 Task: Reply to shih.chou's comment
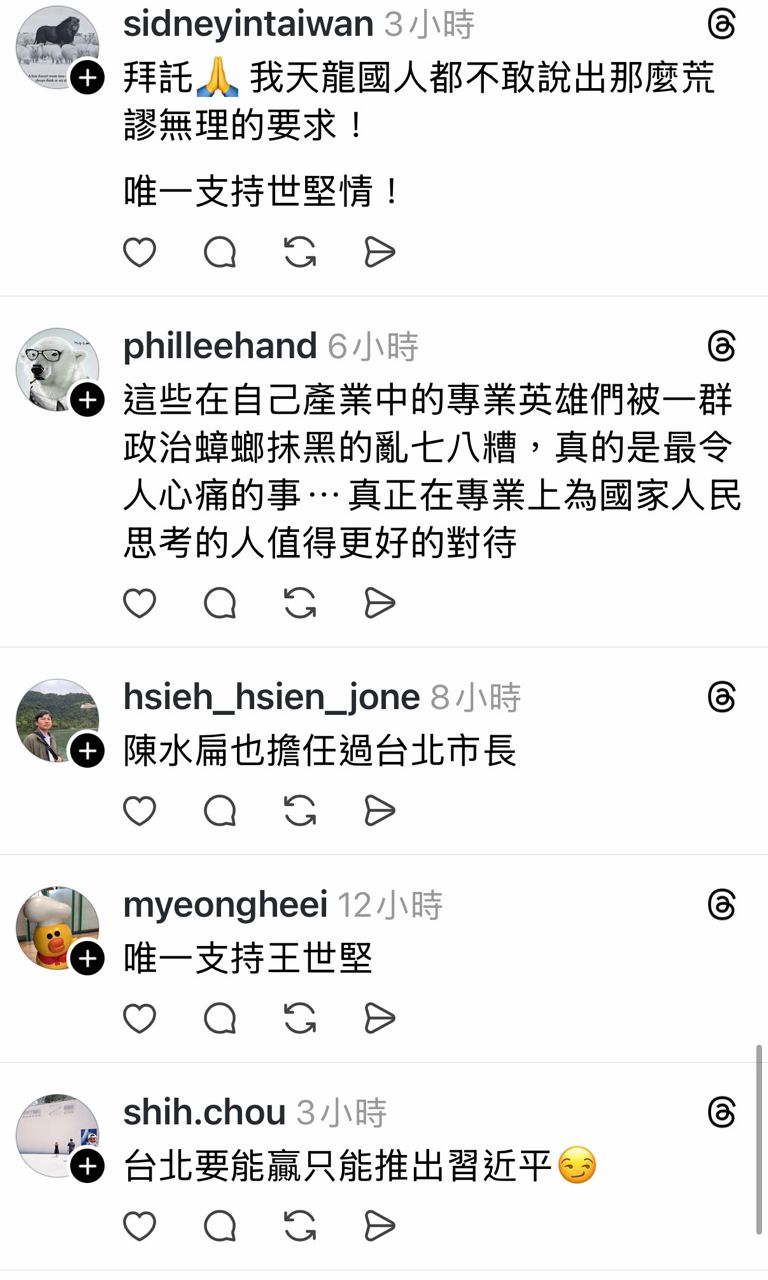click(x=220, y=1225)
